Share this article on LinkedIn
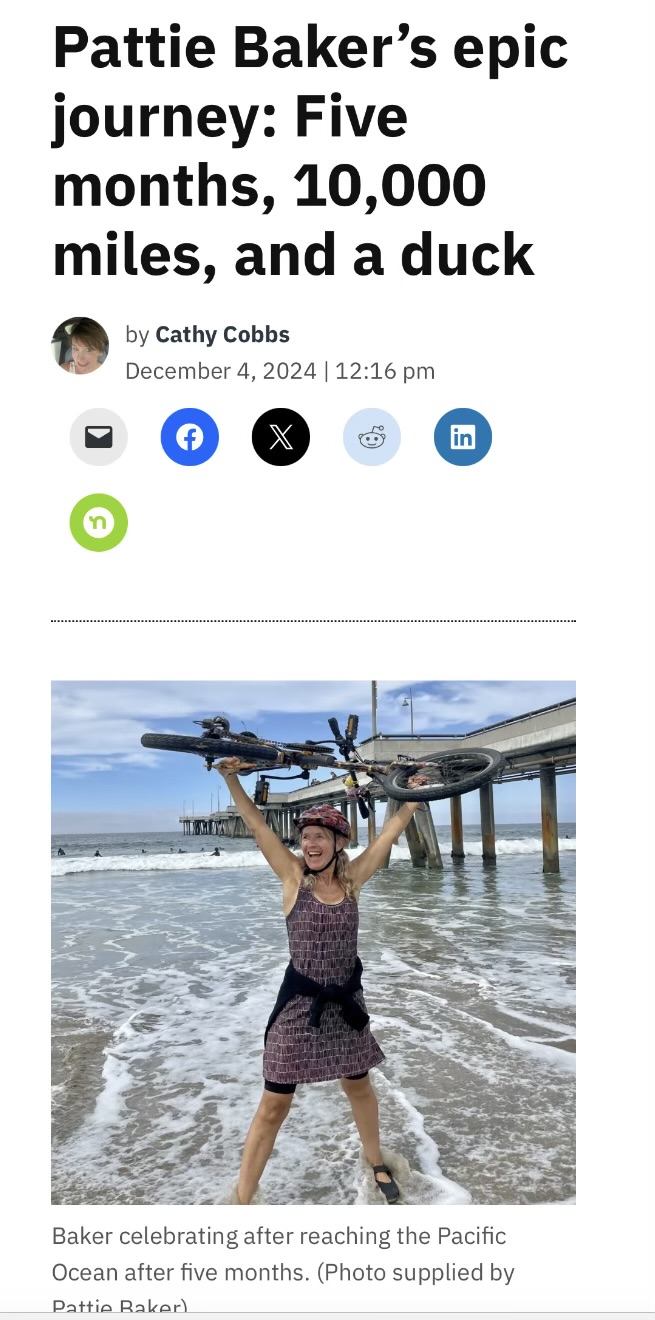 click(463, 437)
